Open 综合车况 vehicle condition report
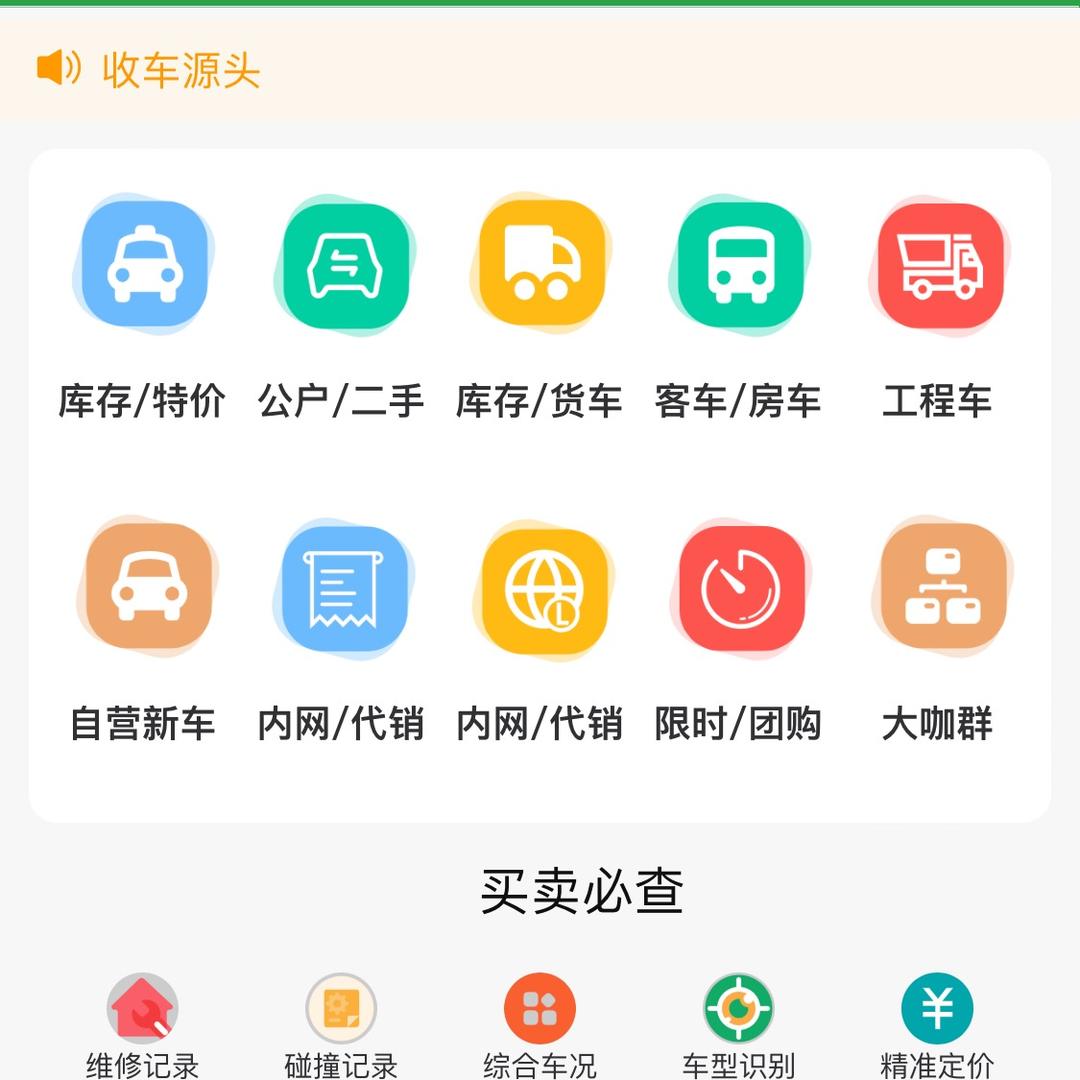 tap(540, 1012)
